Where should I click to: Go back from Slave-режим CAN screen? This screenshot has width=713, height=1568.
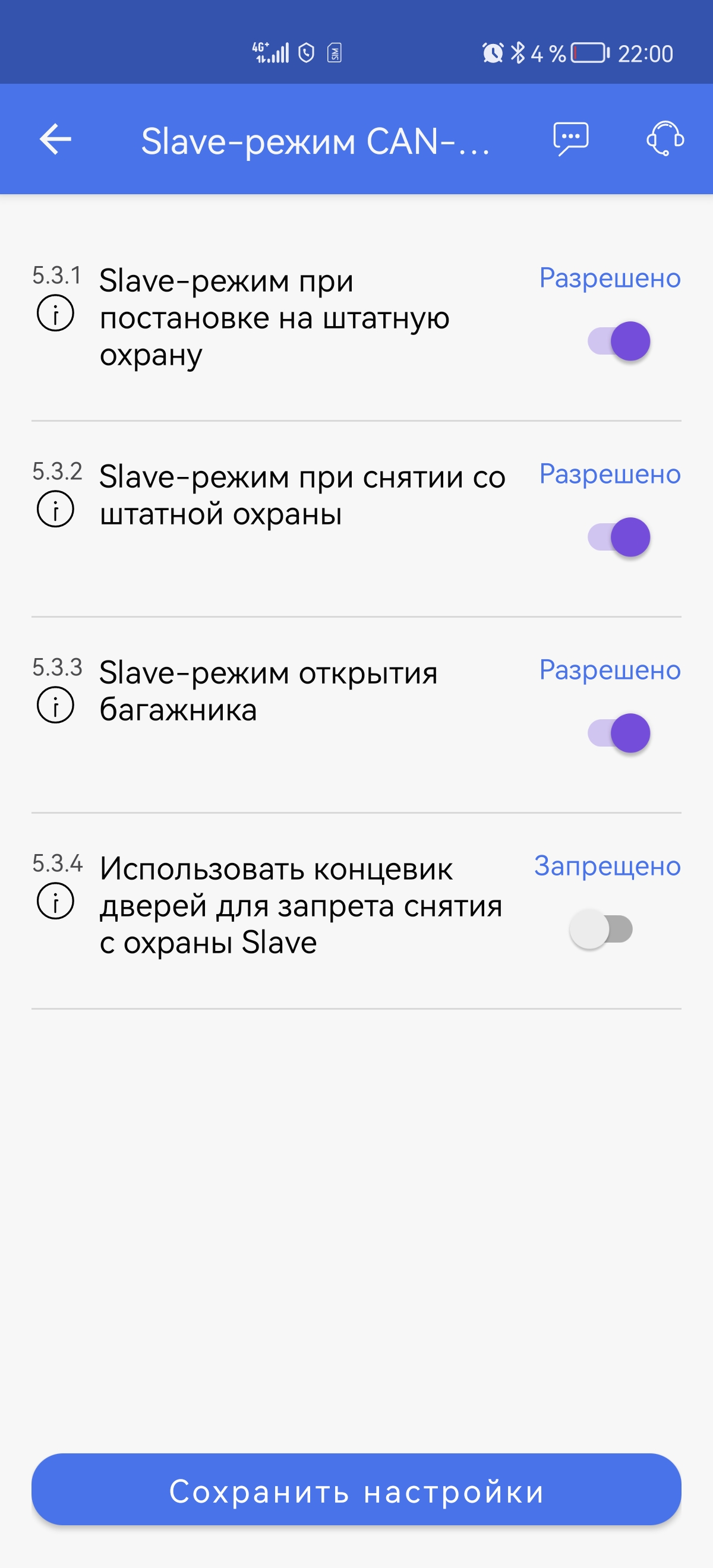pos(55,140)
